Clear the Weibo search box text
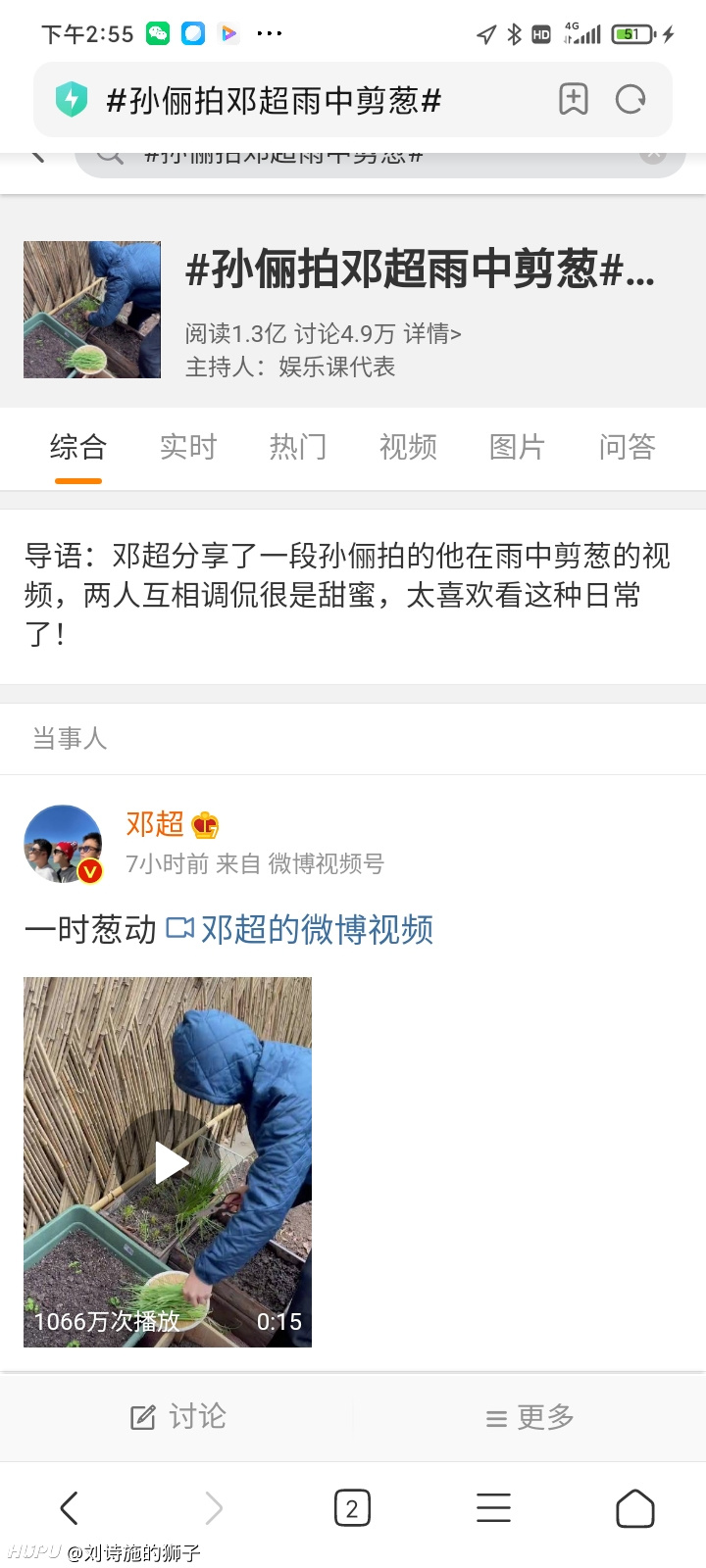The width and height of the screenshot is (706, 1568). pyautogui.click(x=653, y=155)
